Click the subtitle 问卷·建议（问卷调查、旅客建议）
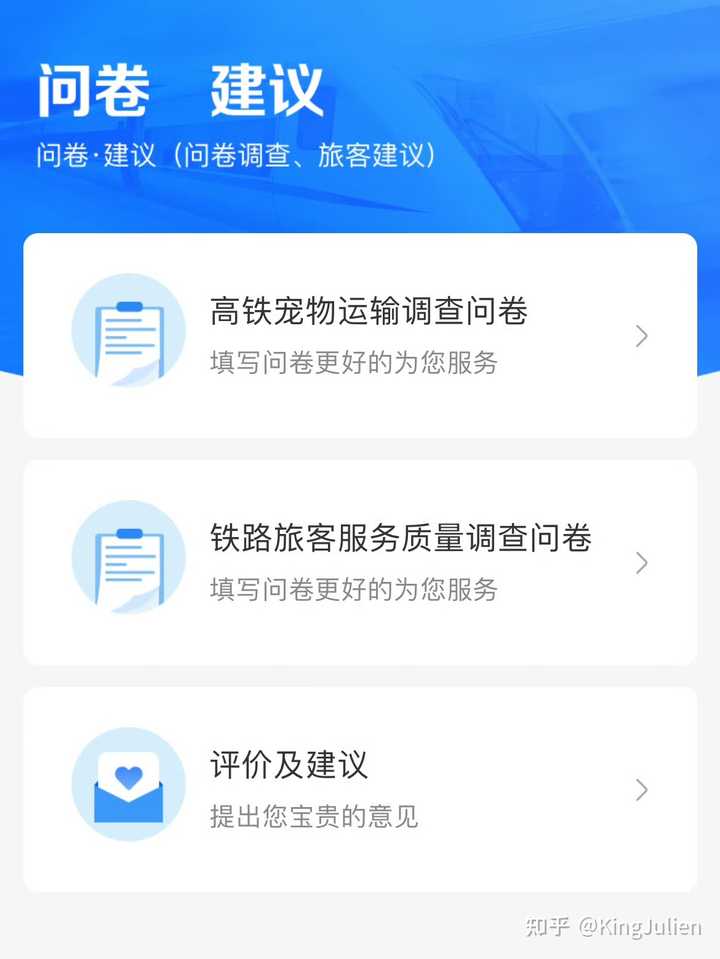 pyautogui.click(x=237, y=154)
